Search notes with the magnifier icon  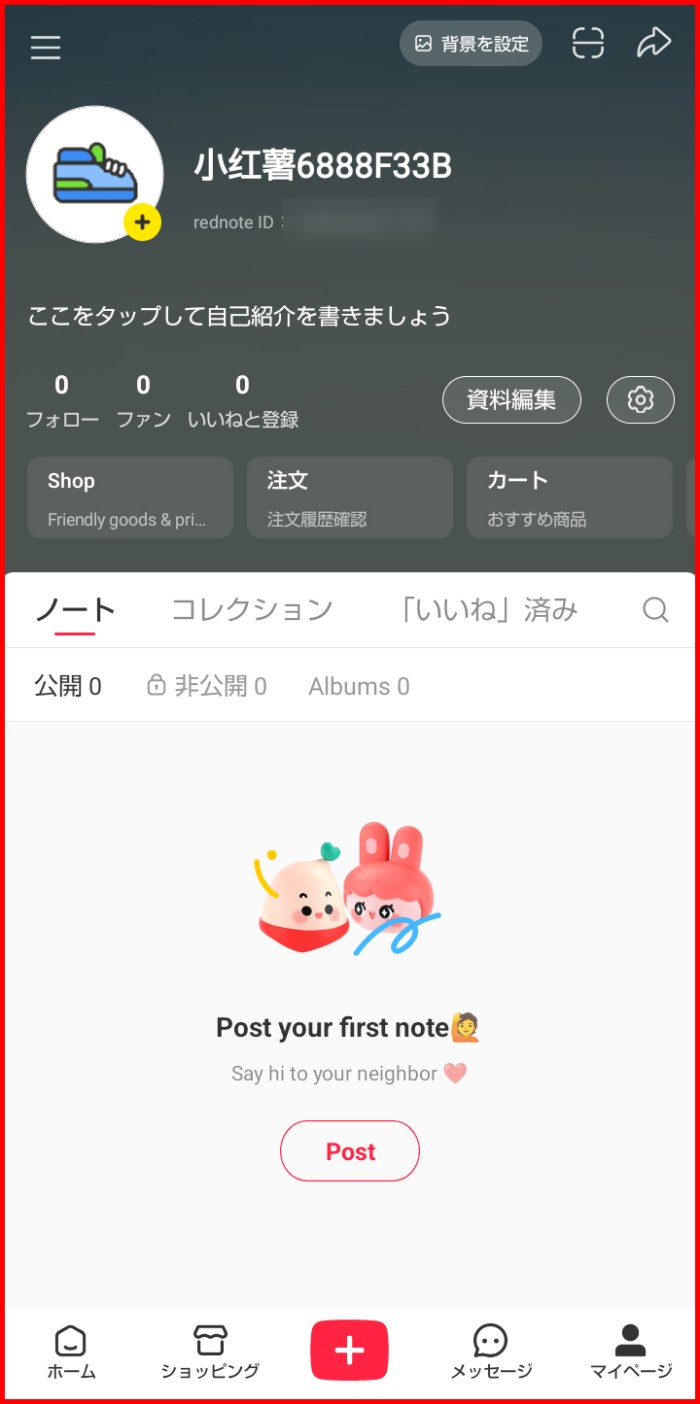(655, 610)
